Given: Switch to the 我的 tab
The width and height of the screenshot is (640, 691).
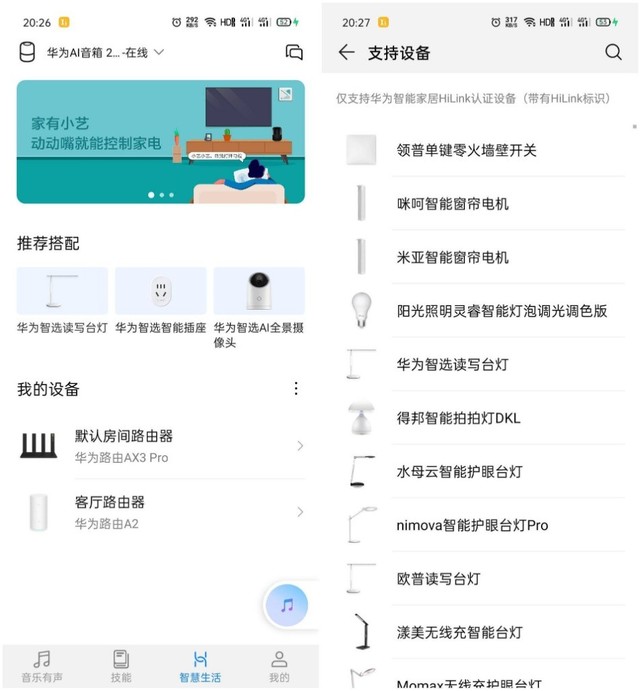Looking at the screenshot, I should [279, 666].
